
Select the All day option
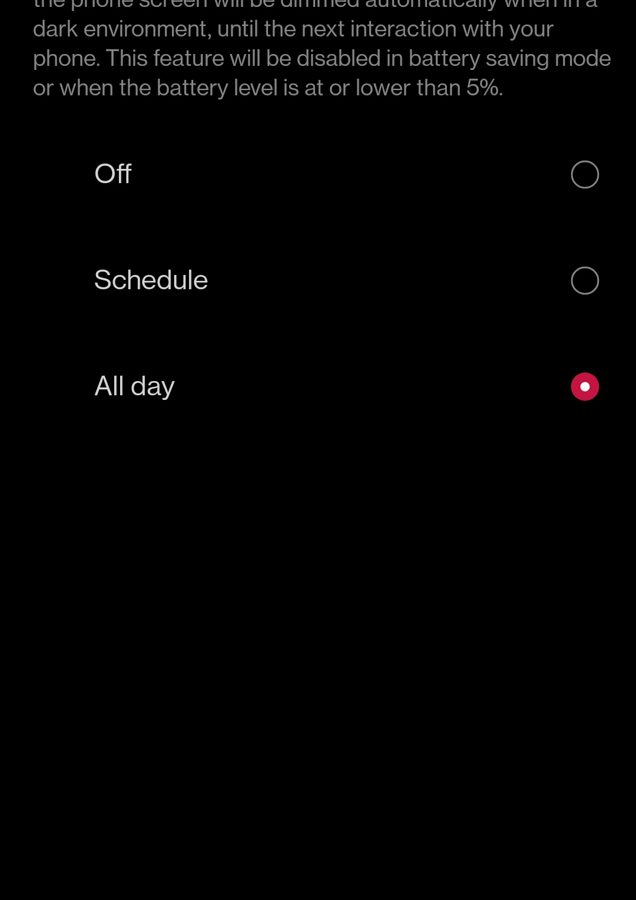coord(584,387)
